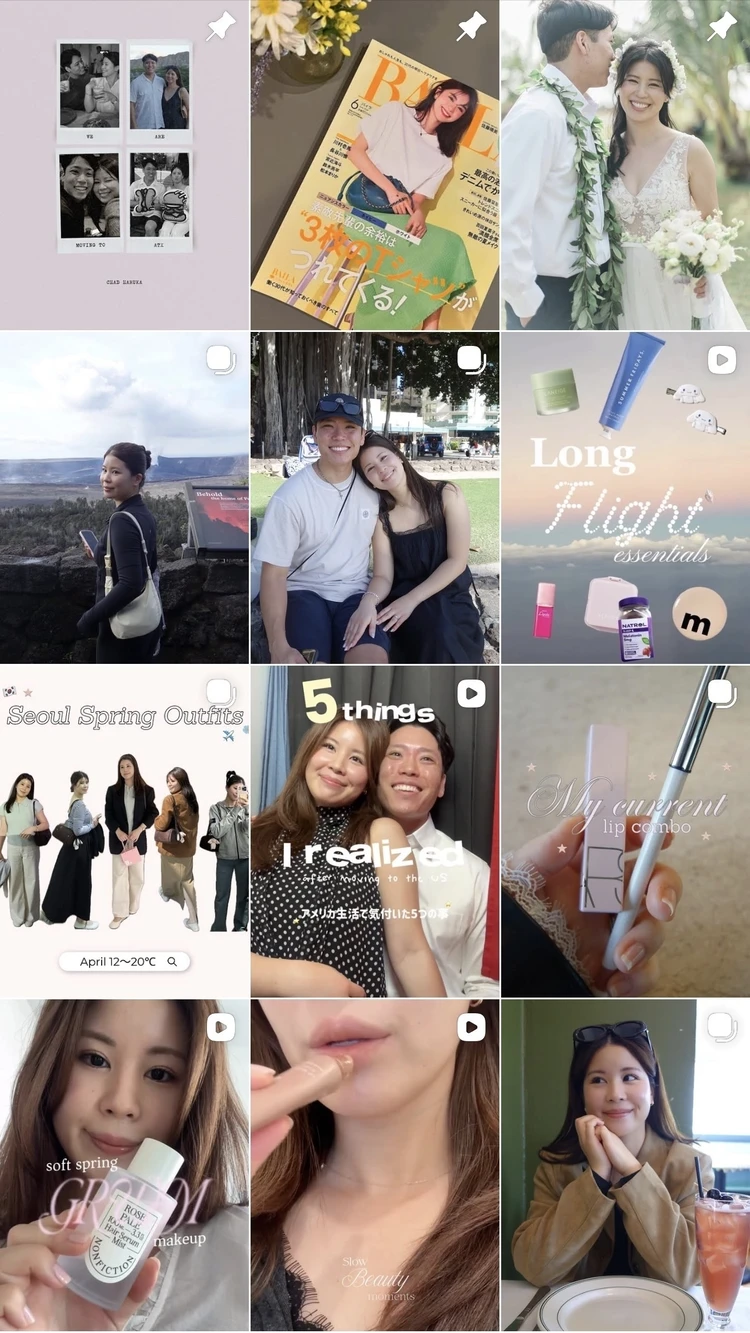Play the Long Flight essentials reel
This screenshot has height=1333, width=750.
tap(625, 498)
